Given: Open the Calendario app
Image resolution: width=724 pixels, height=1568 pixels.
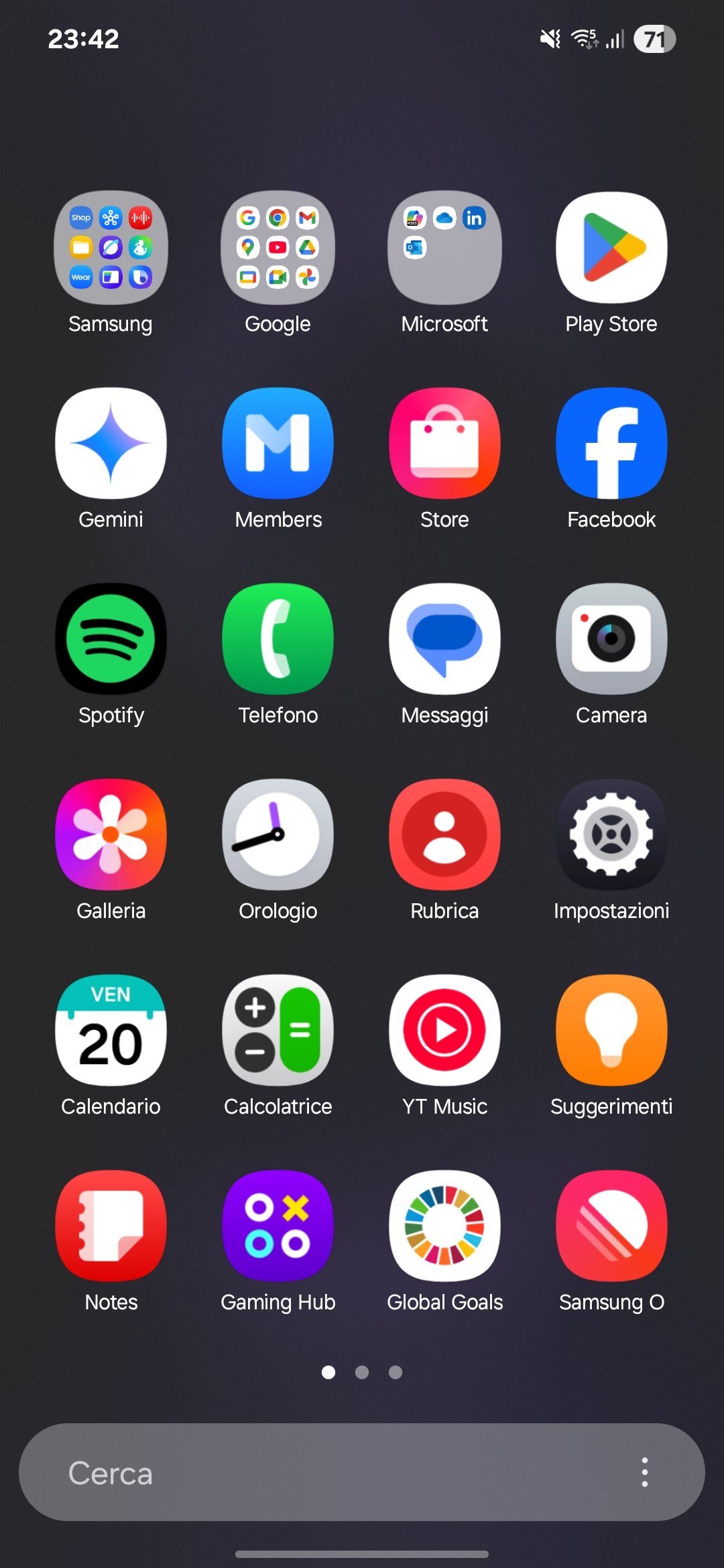Looking at the screenshot, I should 111,1031.
